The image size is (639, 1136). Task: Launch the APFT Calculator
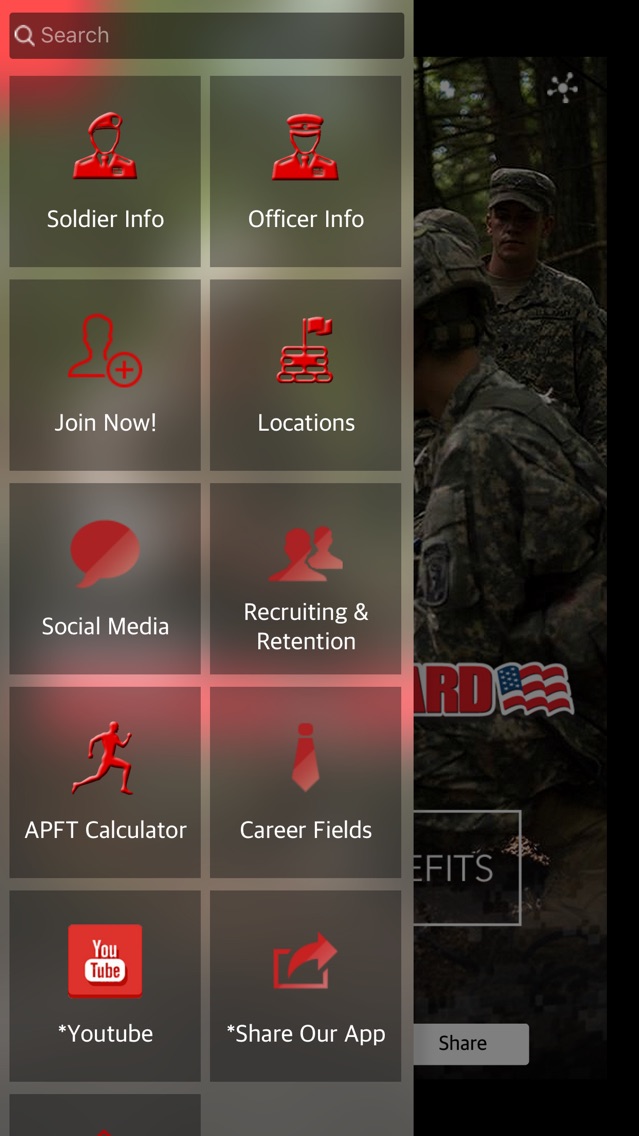coord(105,782)
